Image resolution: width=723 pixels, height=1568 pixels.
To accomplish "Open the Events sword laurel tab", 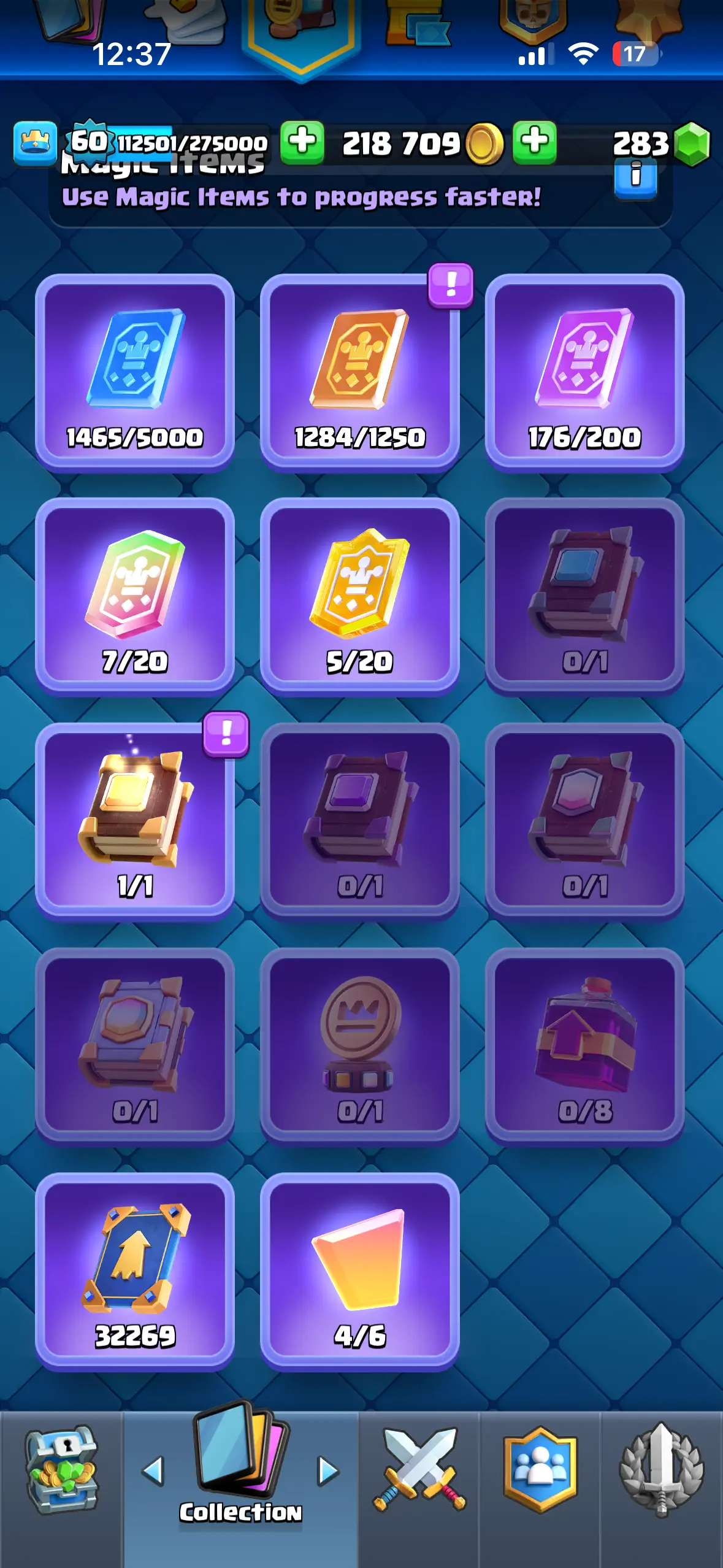I will point(661,1471).
